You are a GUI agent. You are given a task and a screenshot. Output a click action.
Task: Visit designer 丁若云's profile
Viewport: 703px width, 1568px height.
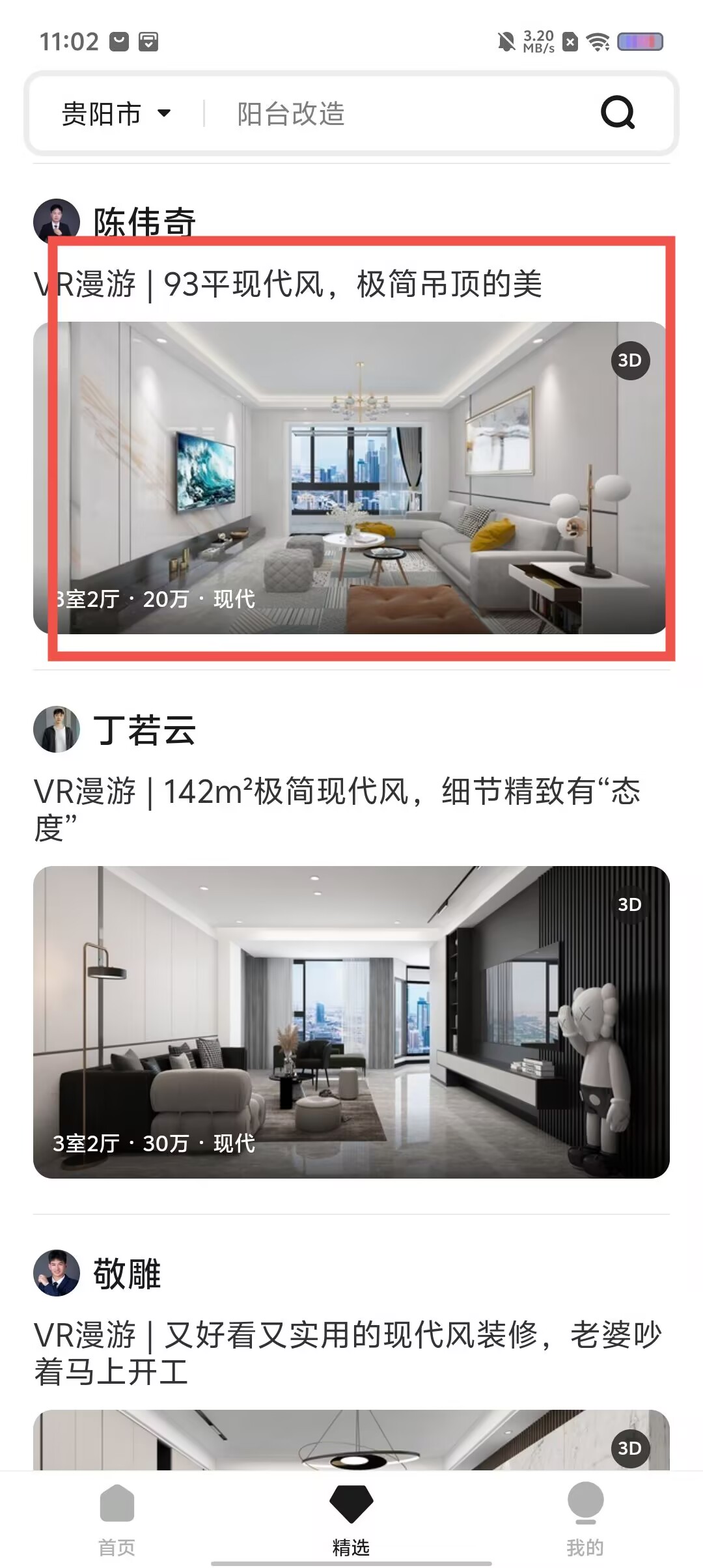tap(115, 730)
